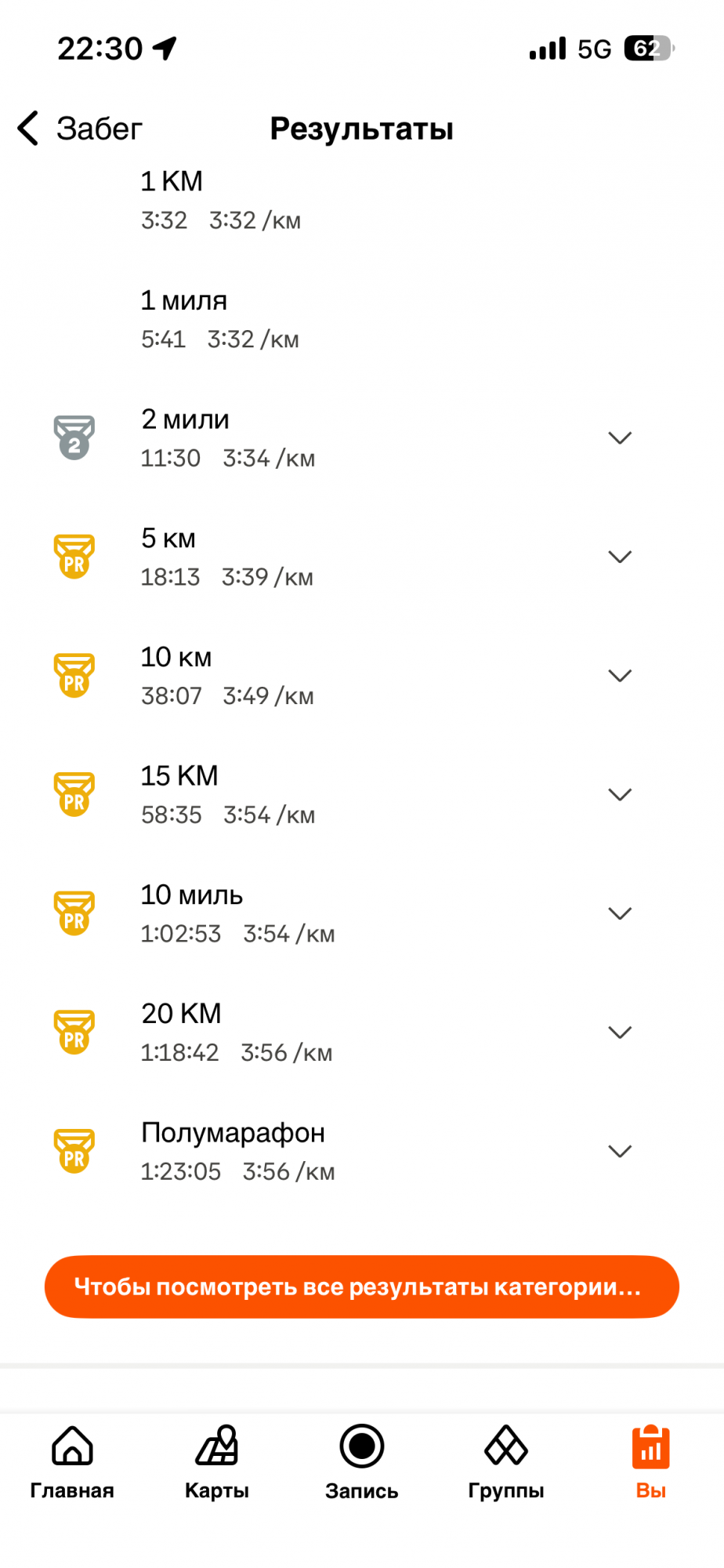Screen dimensions: 724x1568
Task: Expand the Полумарафон result
Action: coord(620,1152)
